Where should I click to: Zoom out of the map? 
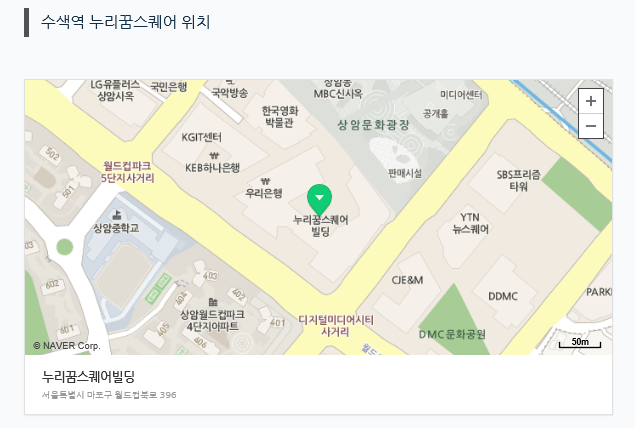coord(591,126)
